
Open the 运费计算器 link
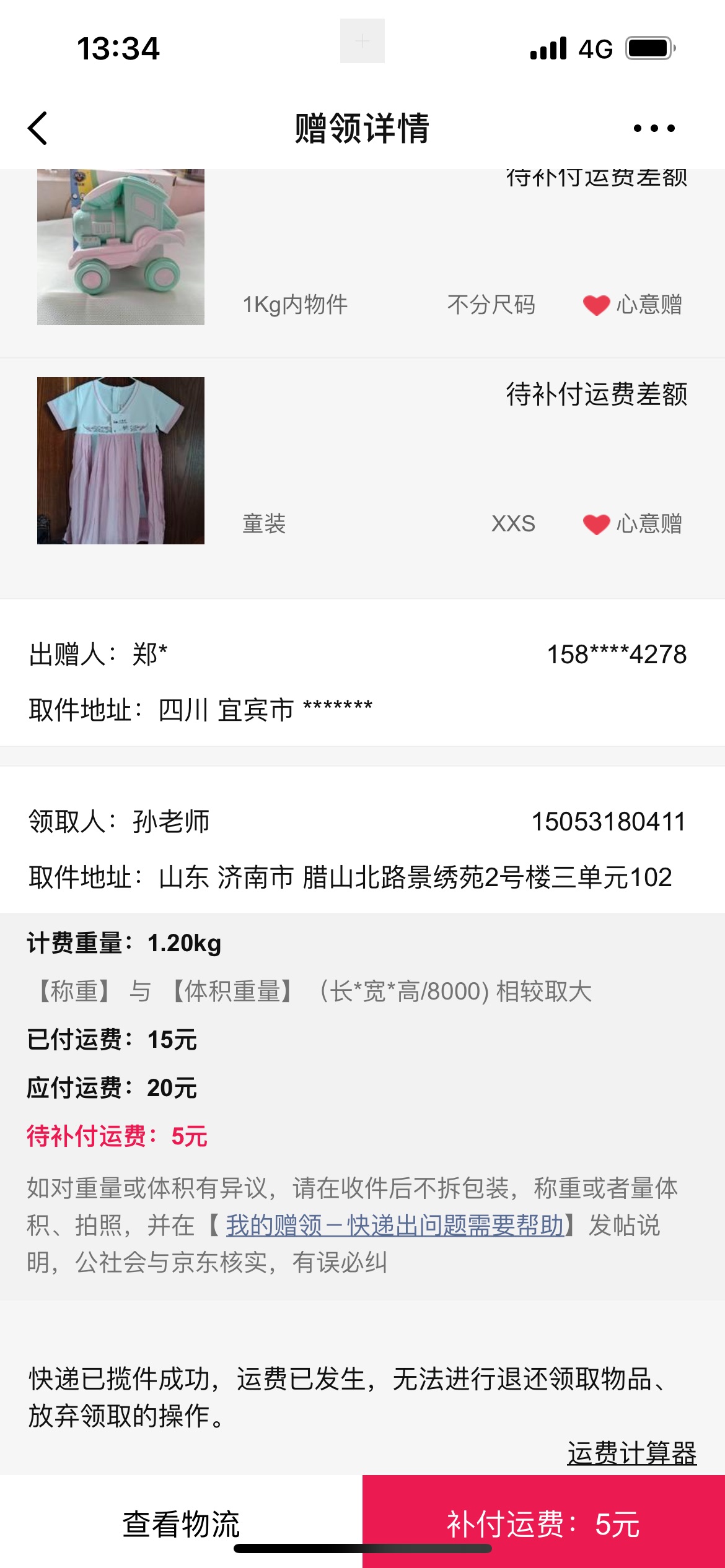tap(631, 1453)
